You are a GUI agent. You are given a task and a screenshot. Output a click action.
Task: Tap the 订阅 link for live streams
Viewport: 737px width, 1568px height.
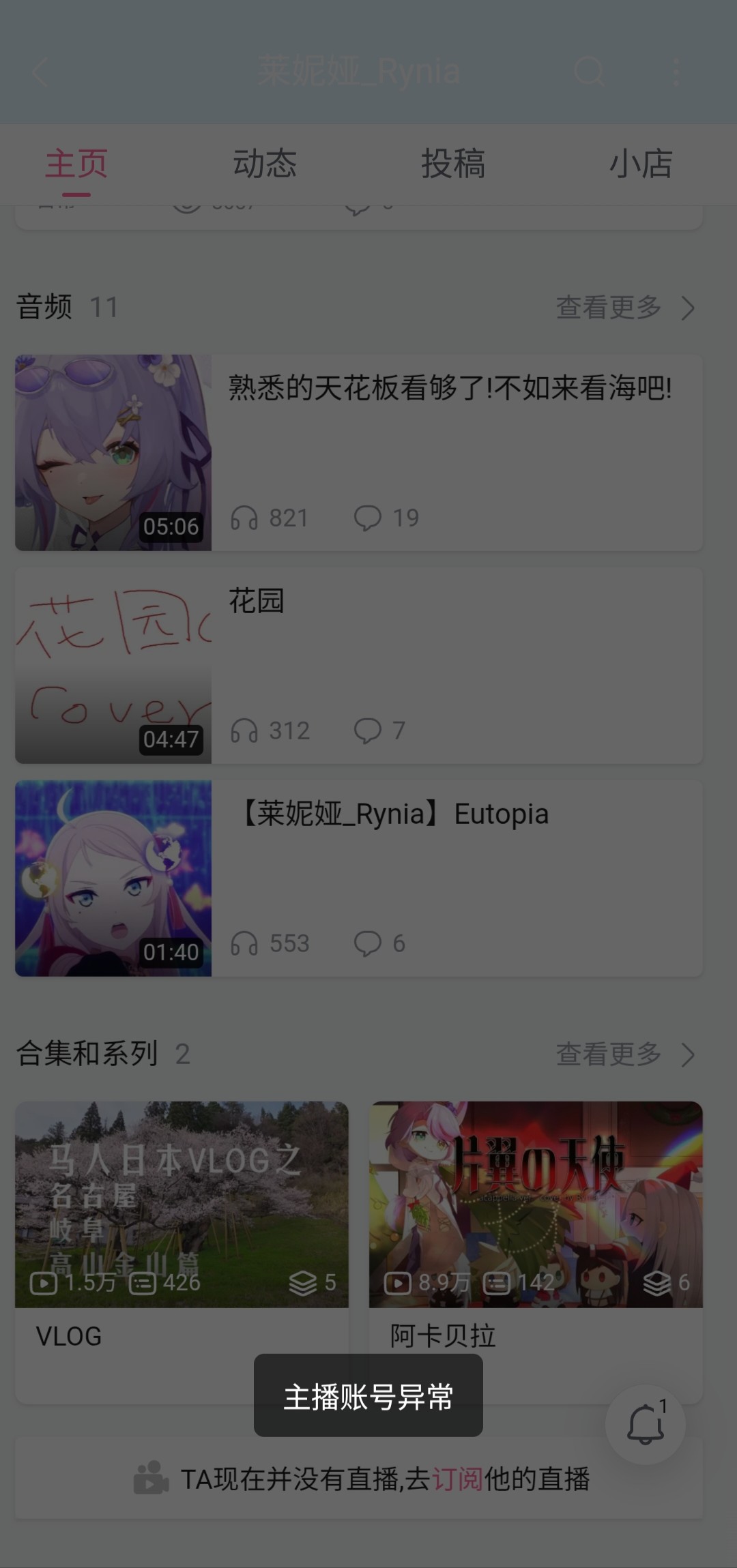click(x=457, y=1479)
